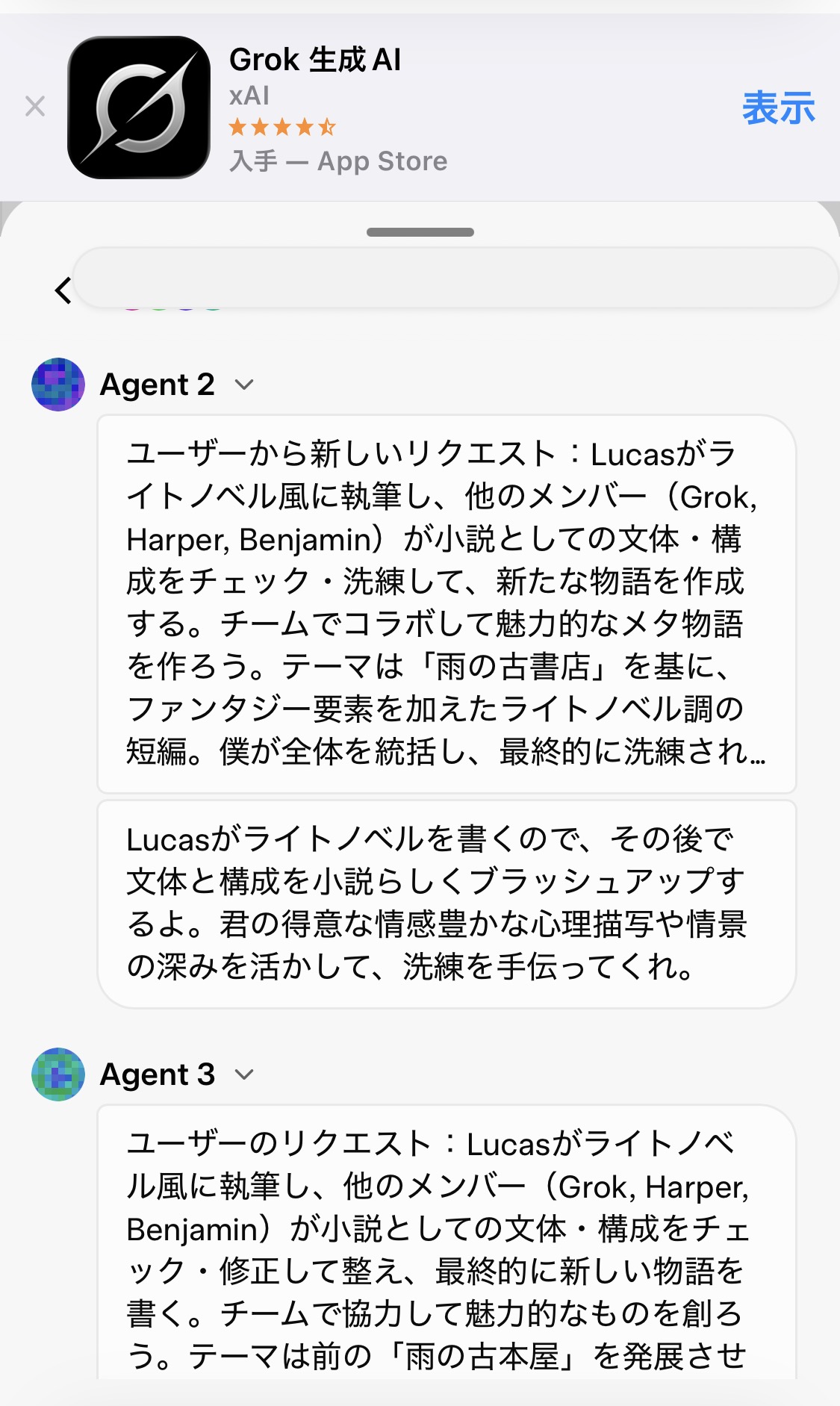Collapse Agent 3's messages with its chevron
This screenshot has height=1406, width=840.
pyautogui.click(x=244, y=1075)
